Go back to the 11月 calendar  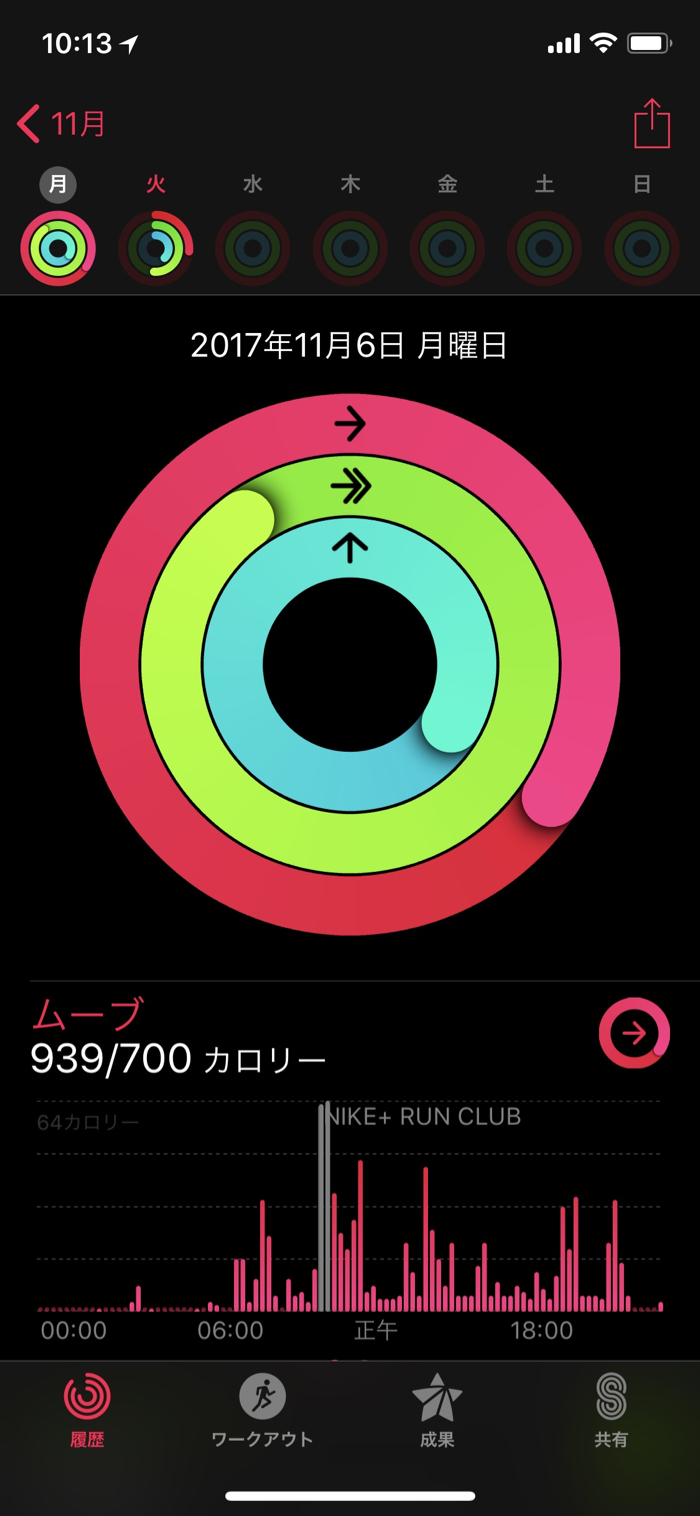(x=62, y=125)
